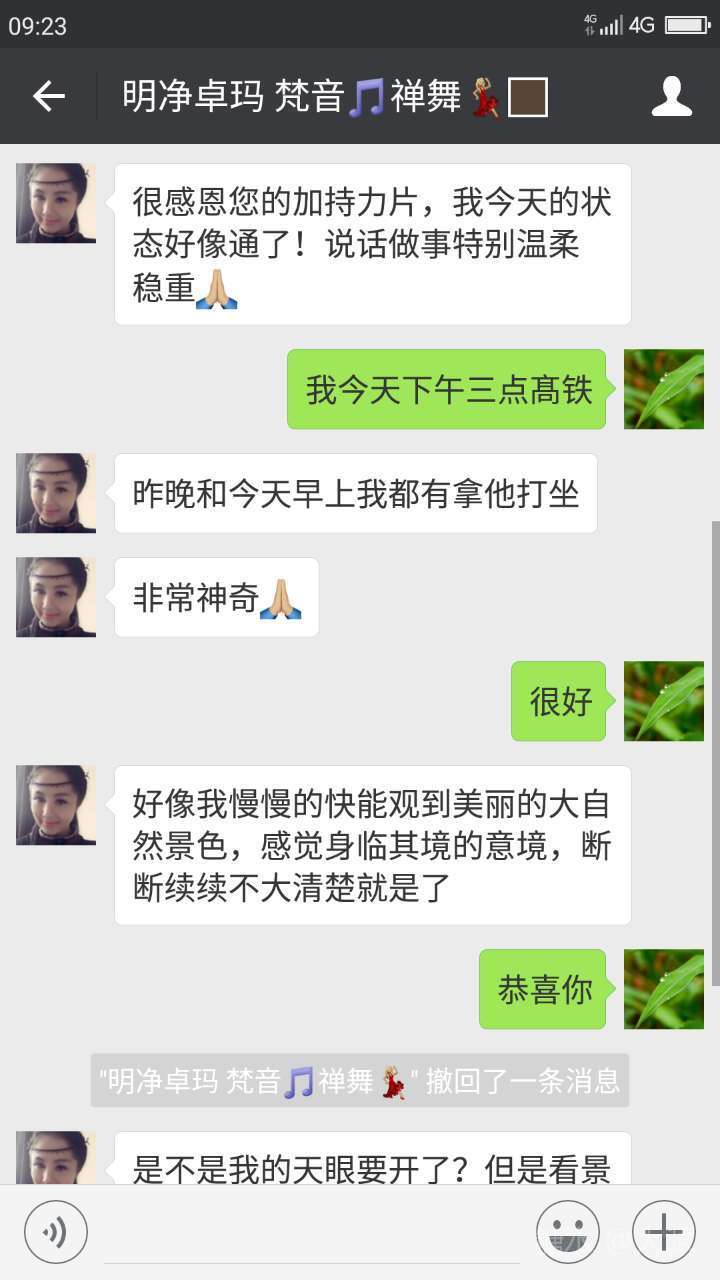Switch to voice message input
Screen dimensions: 720x1280
(x=56, y=1231)
